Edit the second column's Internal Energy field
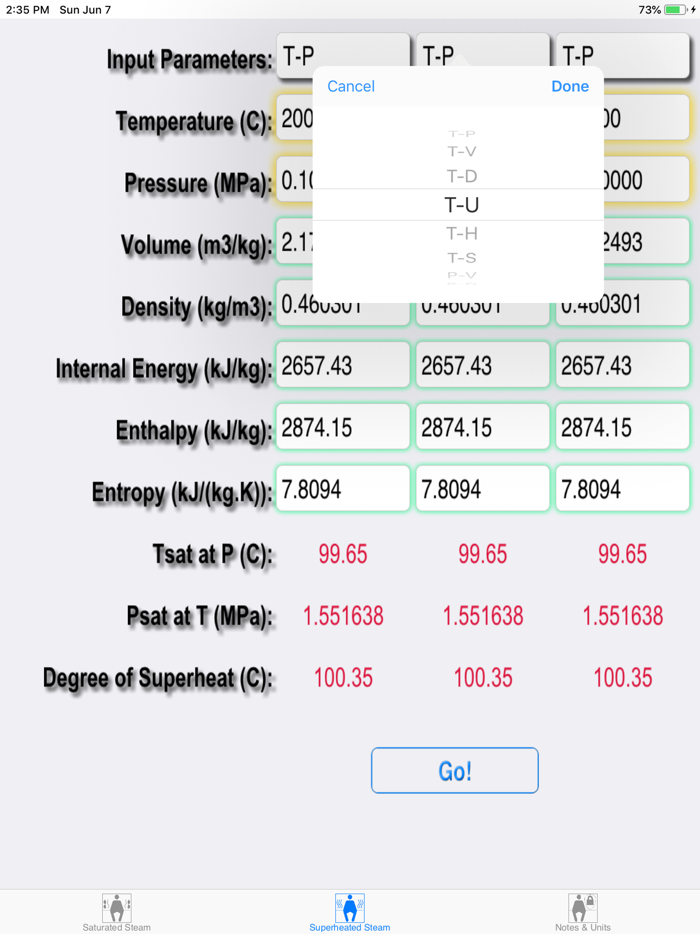700x934 pixels. [x=482, y=366]
